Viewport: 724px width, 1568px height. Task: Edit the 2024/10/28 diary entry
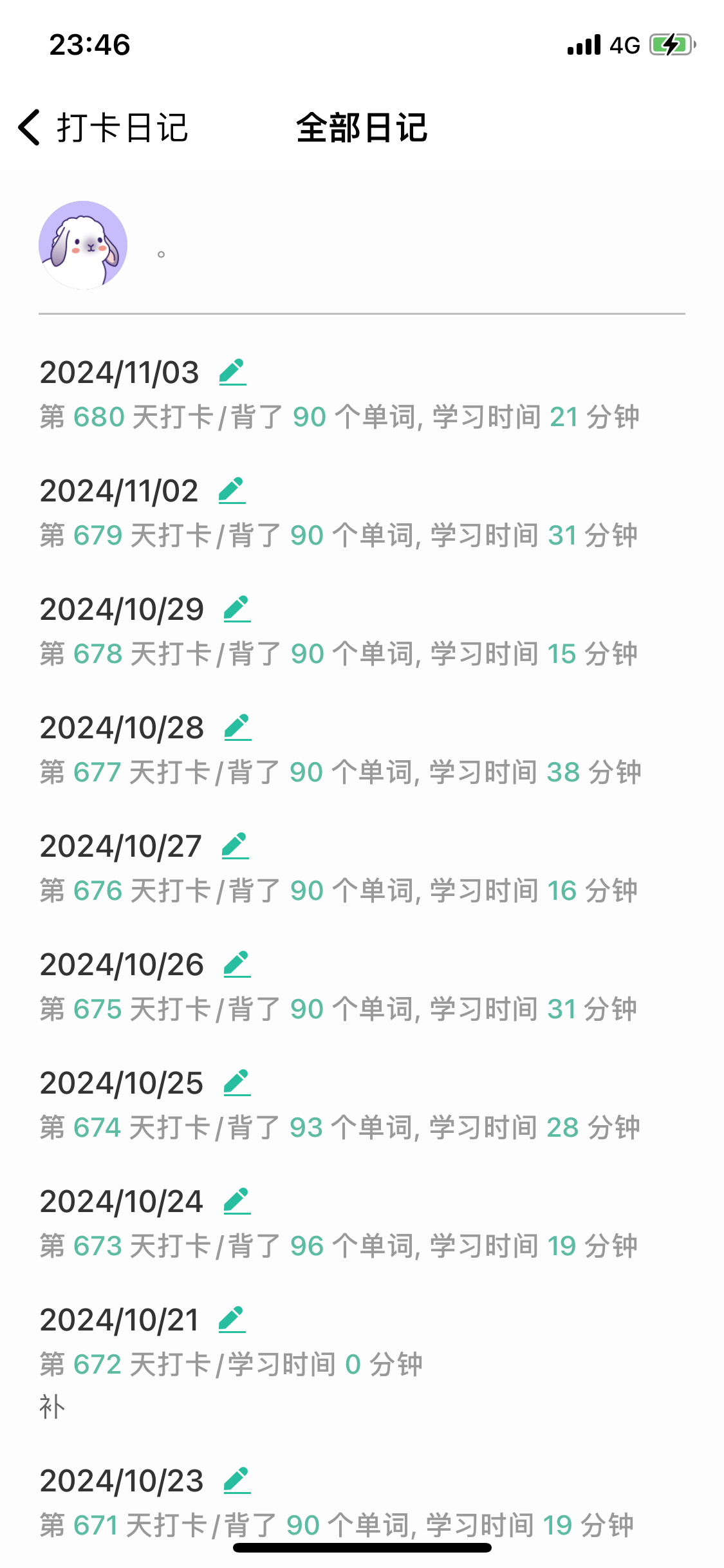pos(237,727)
